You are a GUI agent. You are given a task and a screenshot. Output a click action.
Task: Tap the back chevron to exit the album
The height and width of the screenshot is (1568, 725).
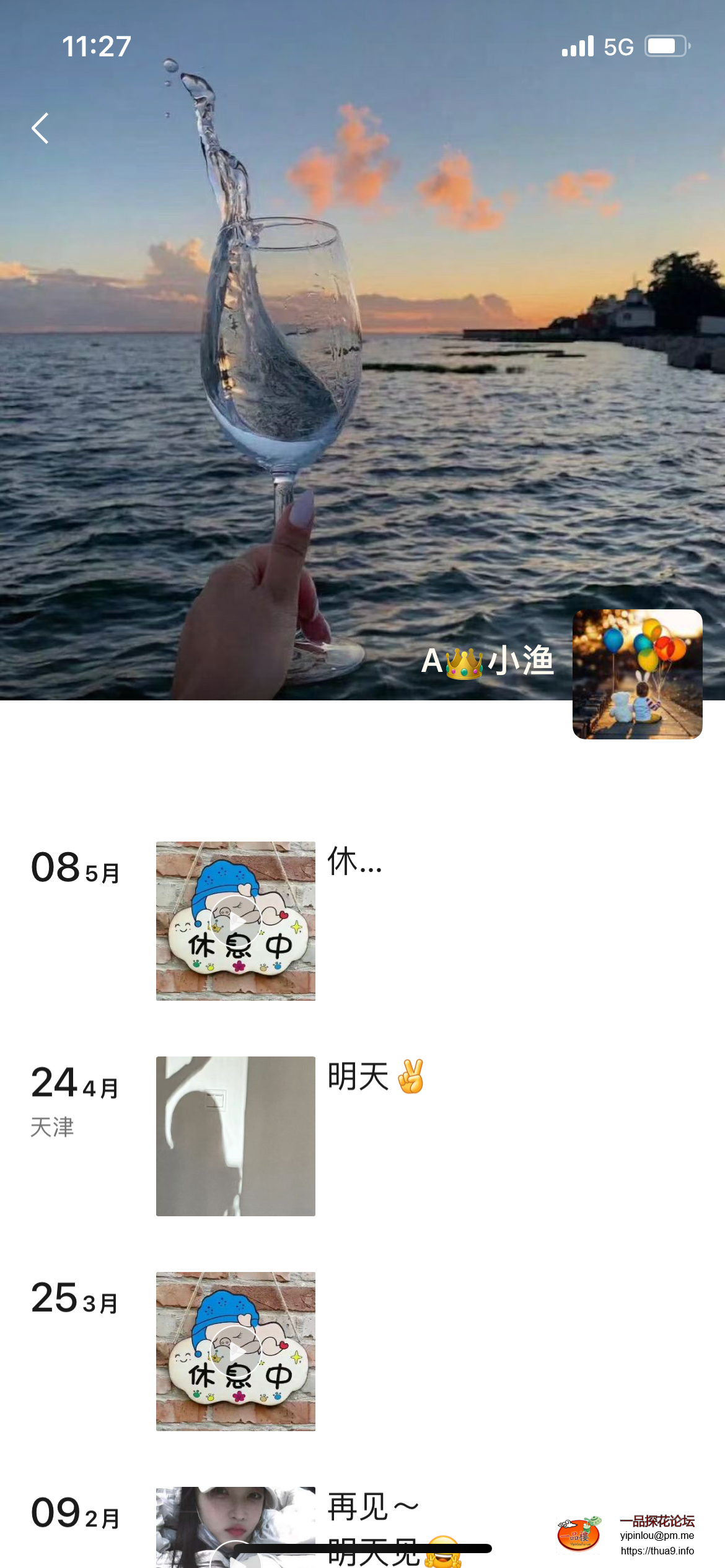41,128
